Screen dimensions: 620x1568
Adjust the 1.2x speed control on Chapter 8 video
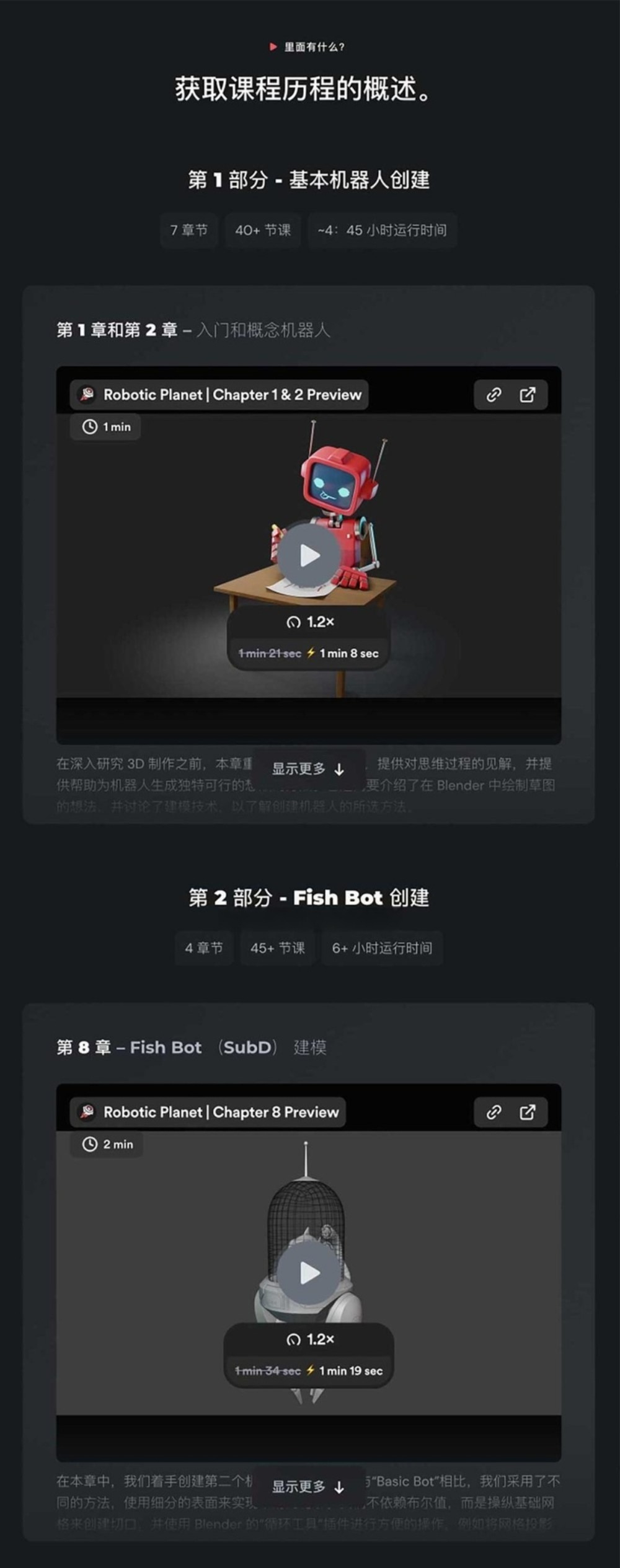pyautogui.click(x=310, y=1339)
